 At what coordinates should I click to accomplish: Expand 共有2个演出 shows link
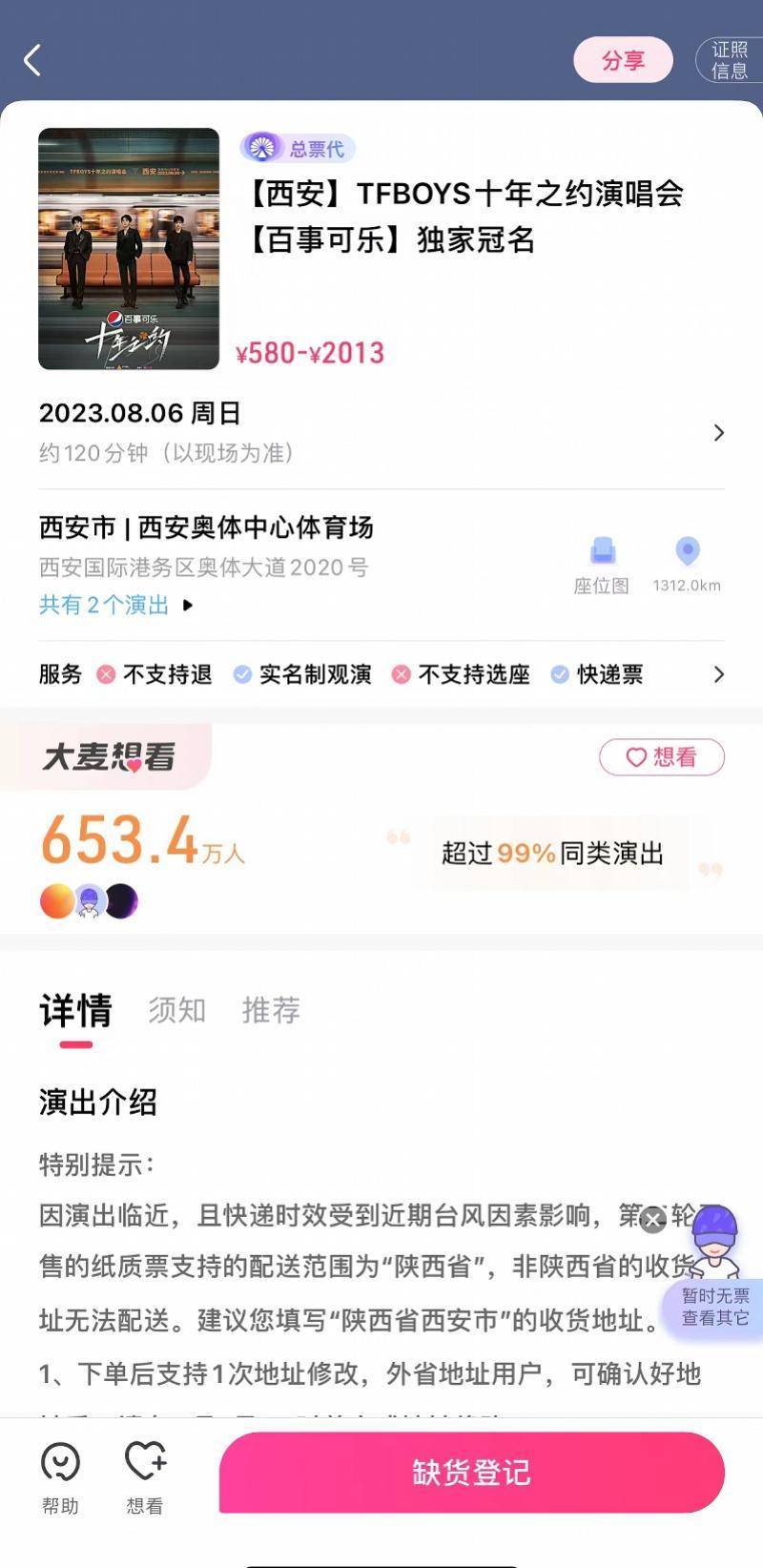pyautogui.click(x=116, y=605)
